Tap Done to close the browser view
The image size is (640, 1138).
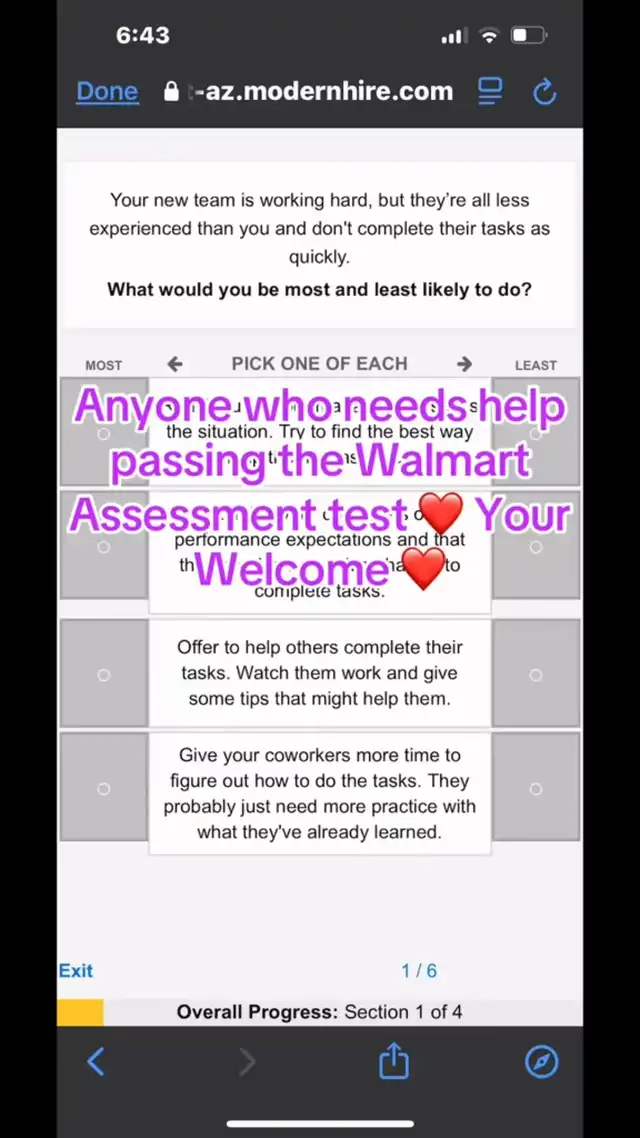pos(107,92)
